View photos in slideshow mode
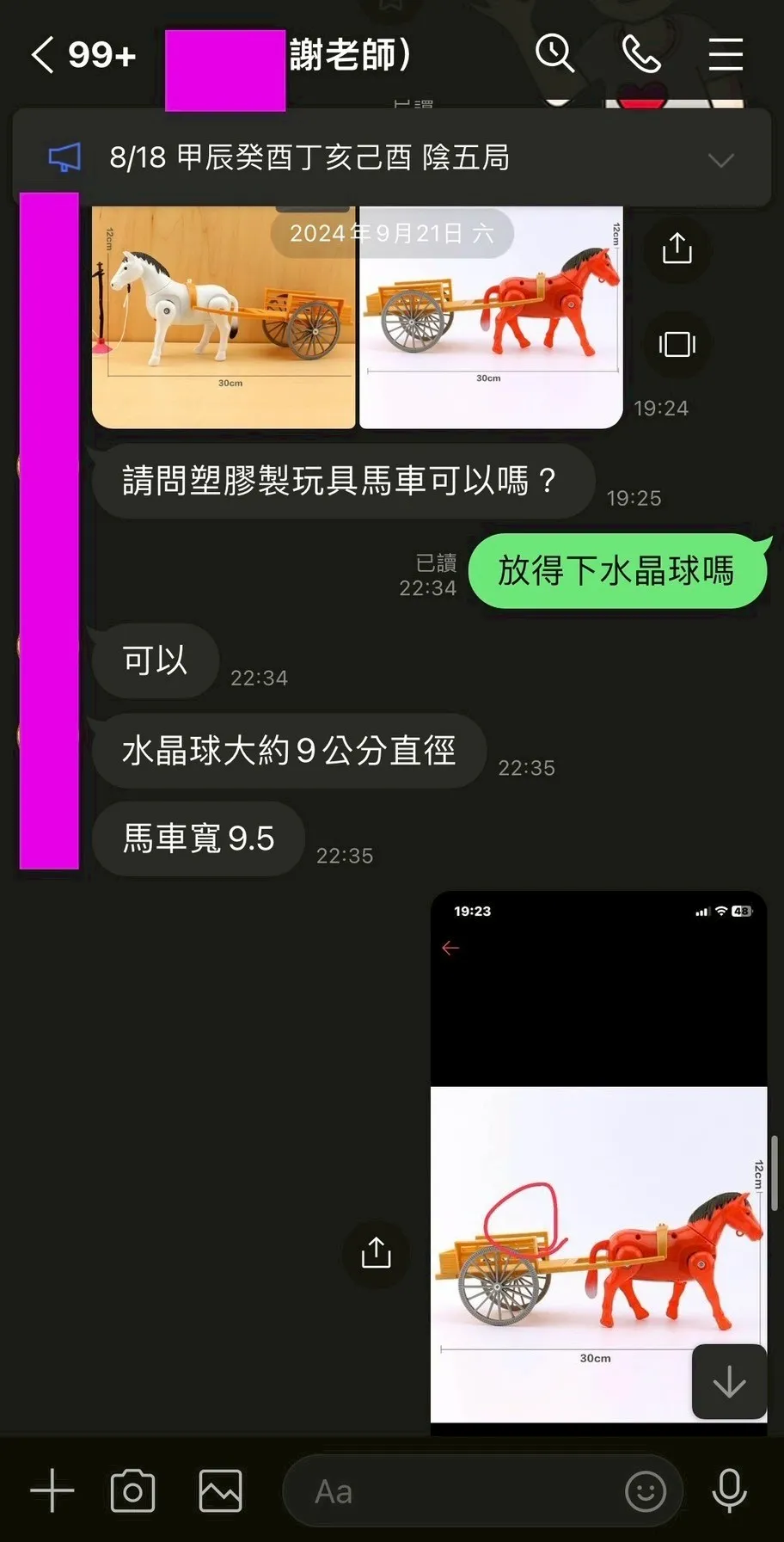 677,345
